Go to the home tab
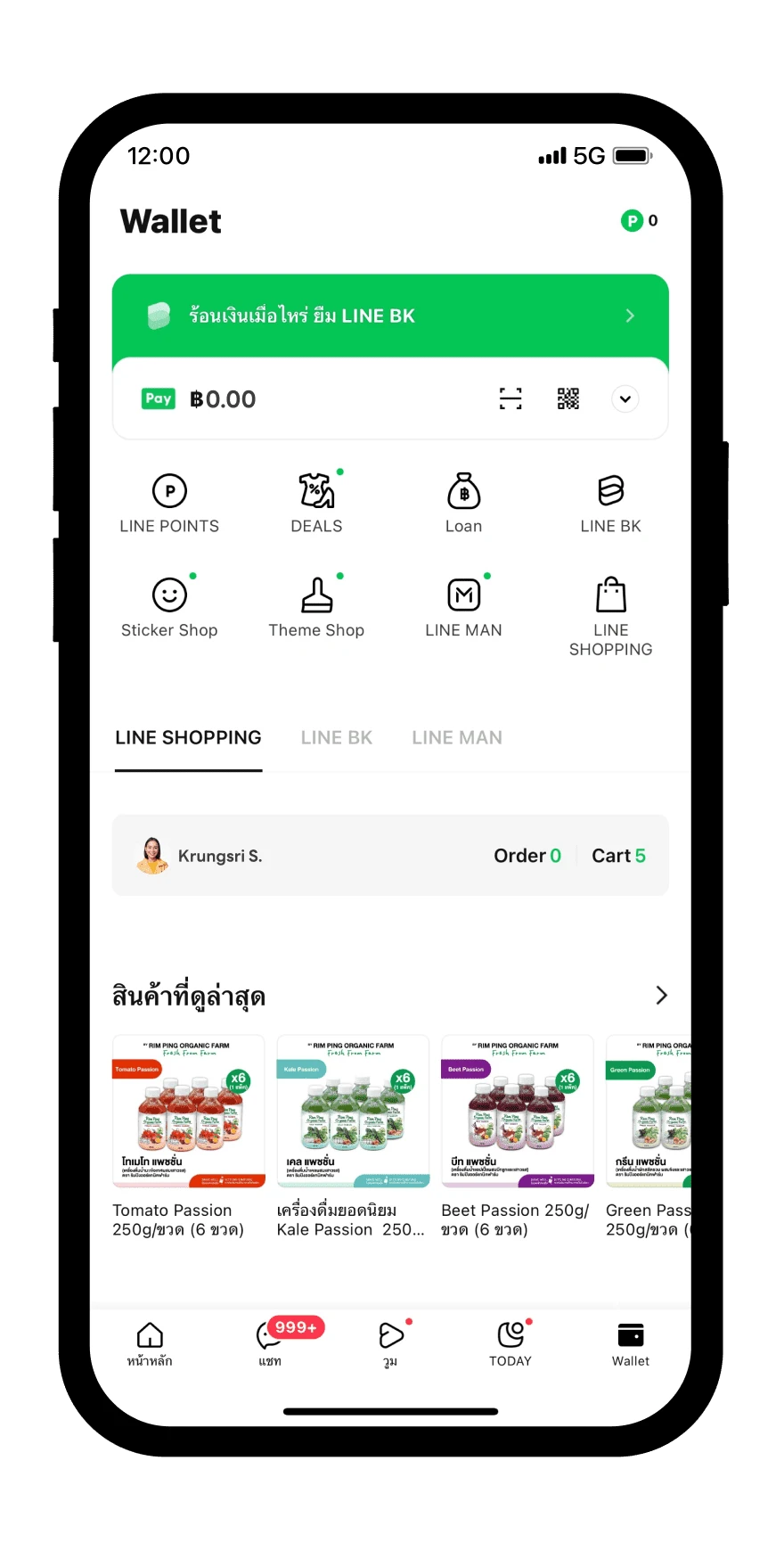 click(x=150, y=1342)
